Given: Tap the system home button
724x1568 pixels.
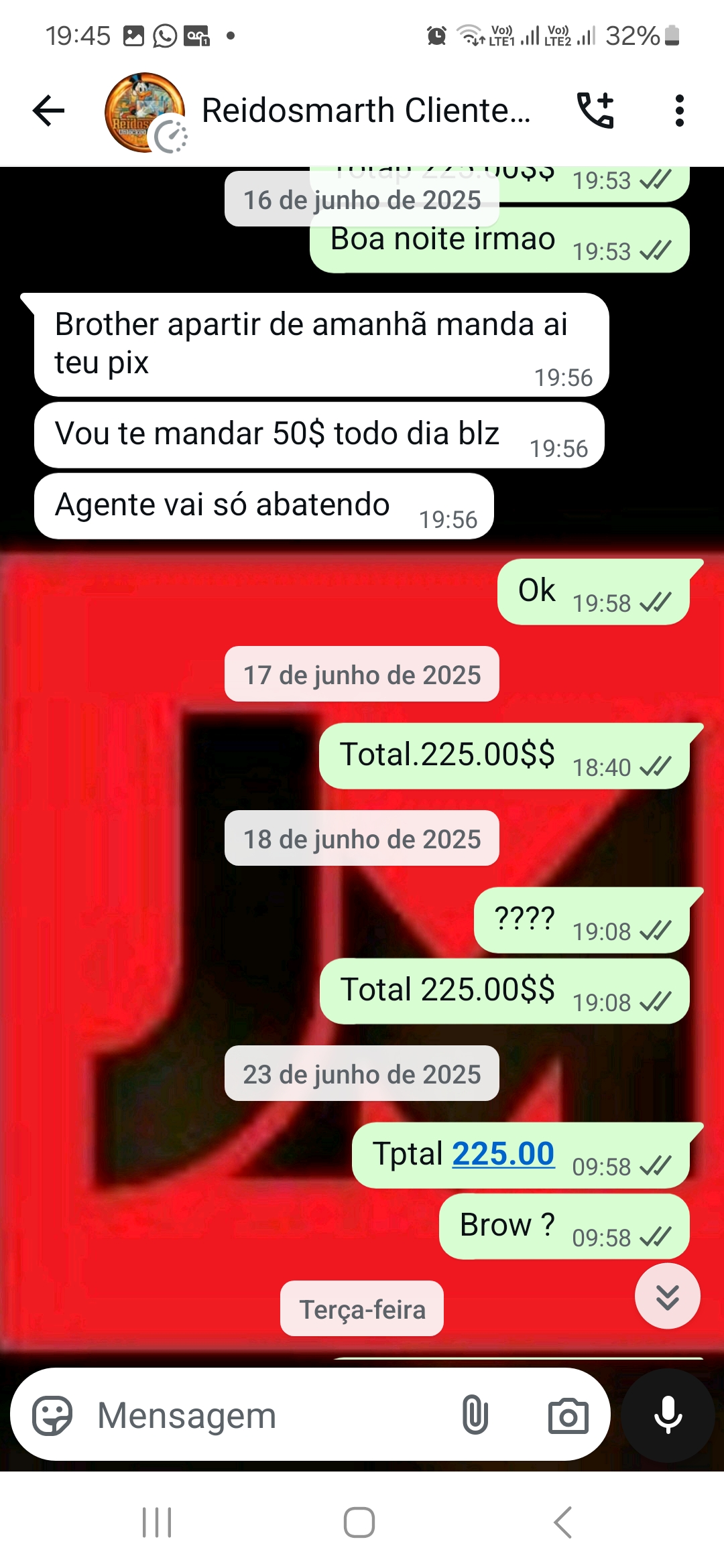Looking at the screenshot, I should (359, 1522).
